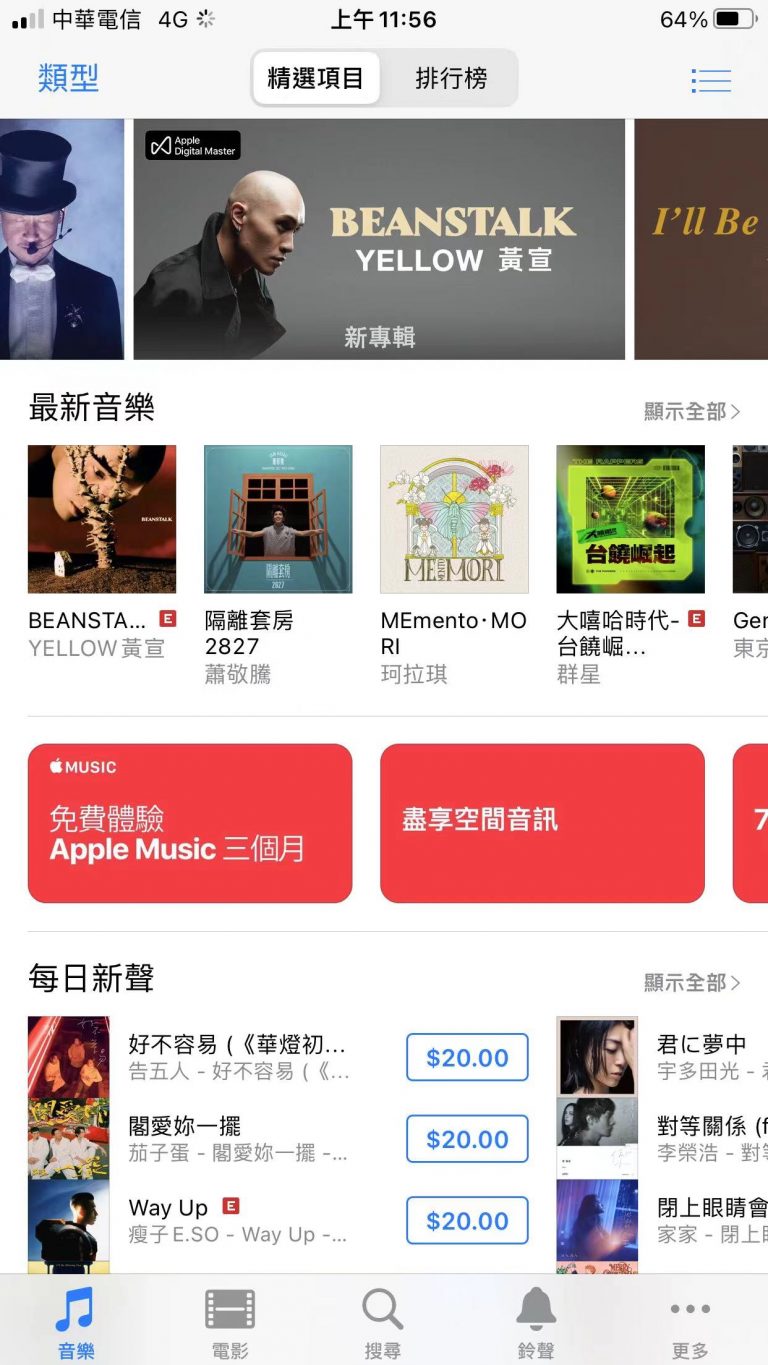
Task: Switch to the 電影 movies tab
Action: pos(230,1322)
